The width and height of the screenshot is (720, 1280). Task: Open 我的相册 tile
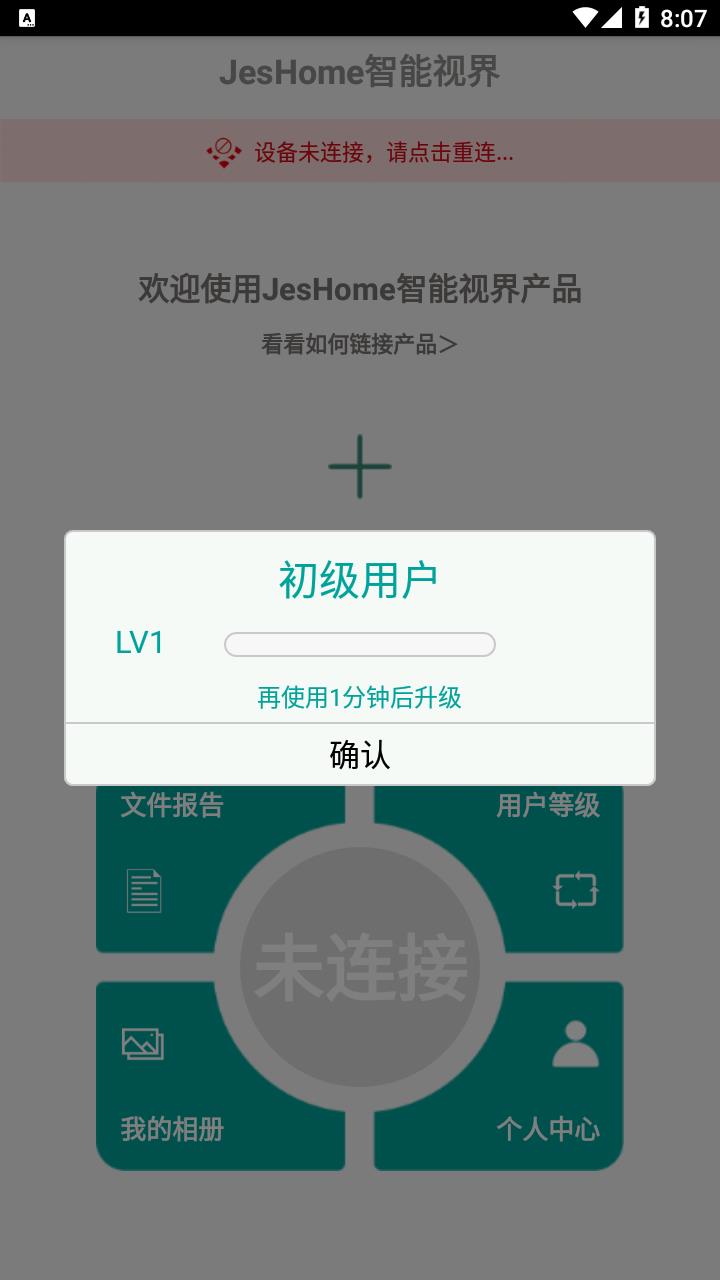[200, 1078]
